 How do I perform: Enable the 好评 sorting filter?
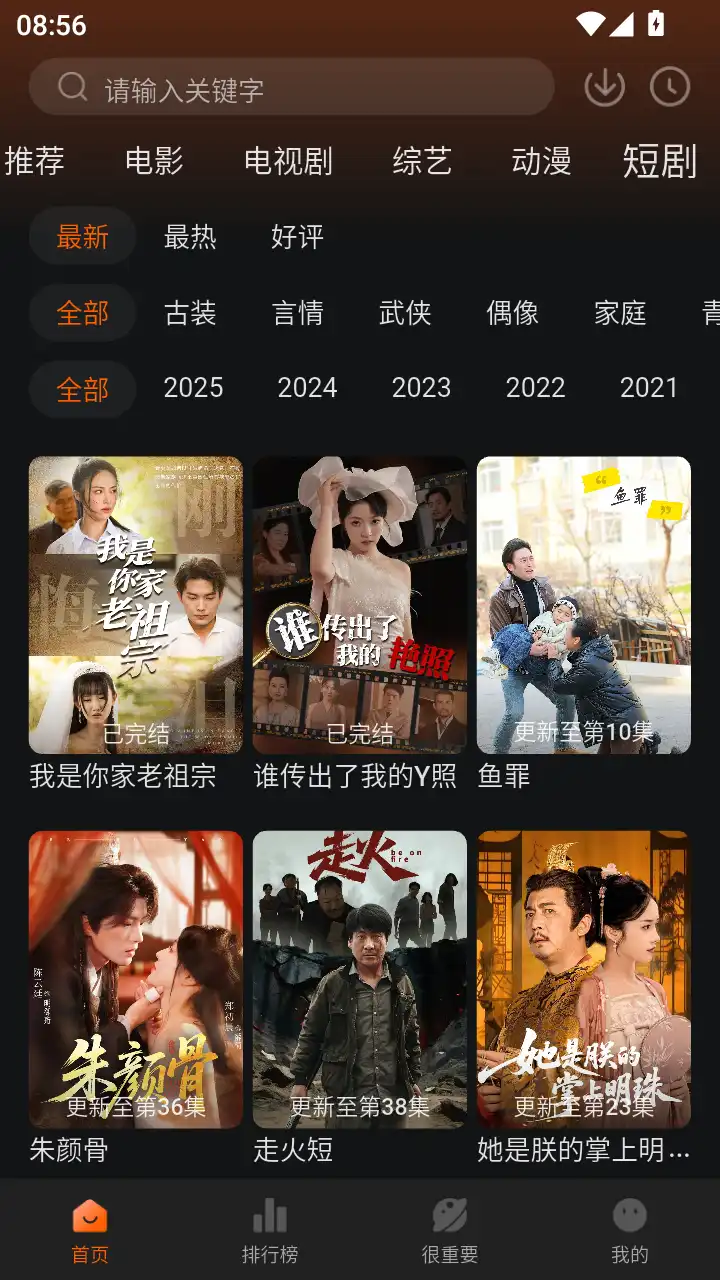pos(295,237)
